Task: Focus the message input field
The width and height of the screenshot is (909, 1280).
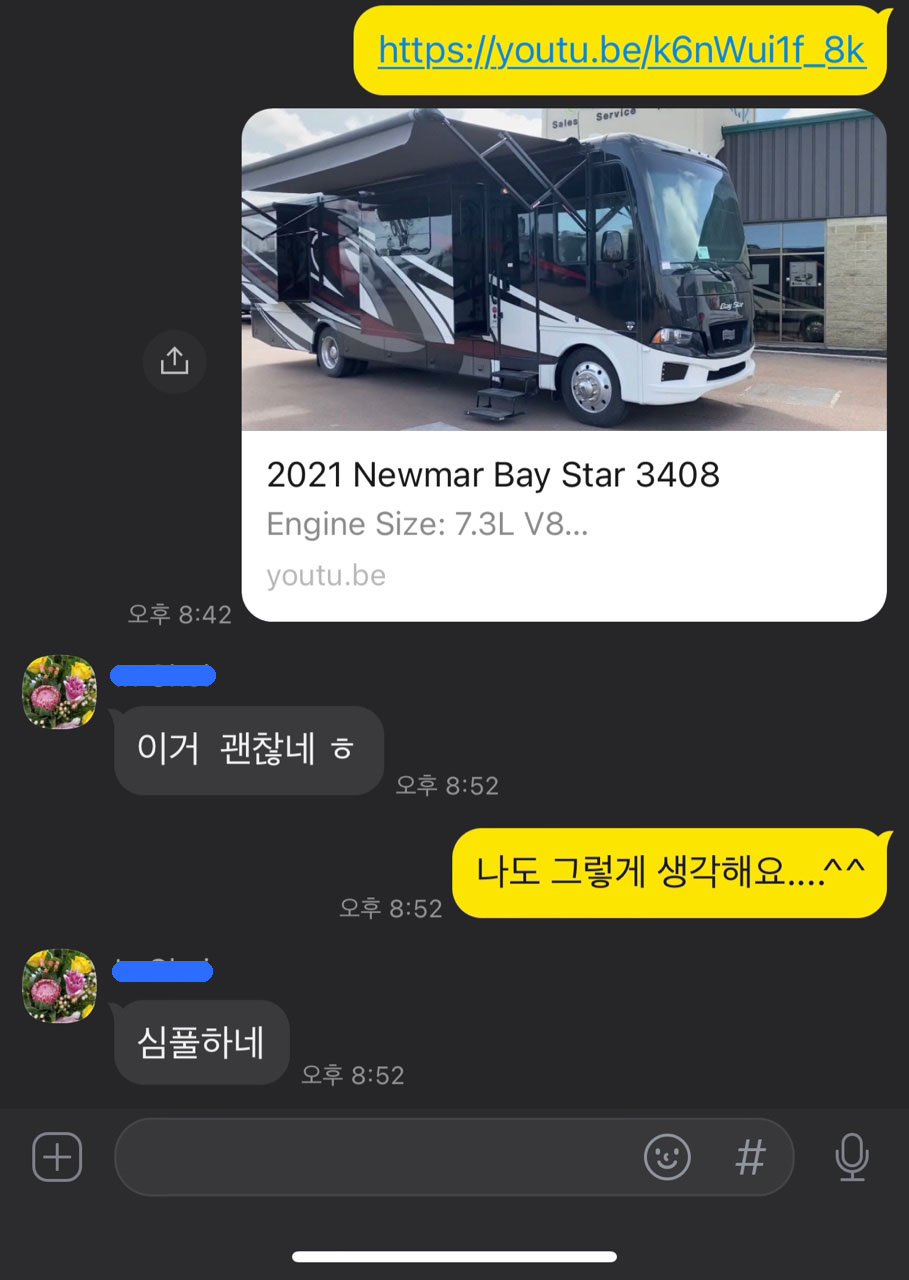Action: [x=380, y=1158]
